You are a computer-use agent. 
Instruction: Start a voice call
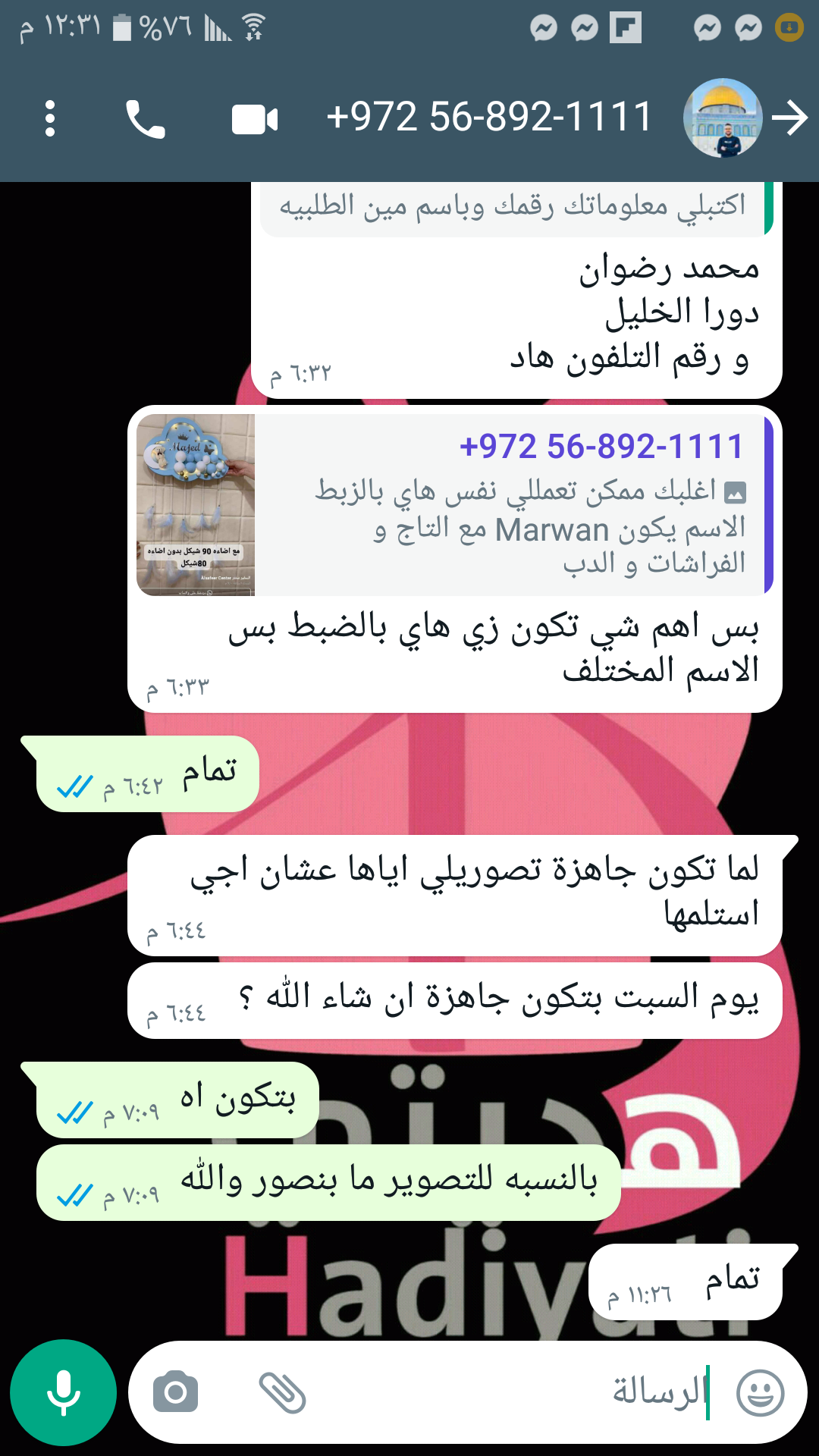click(145, 119)
